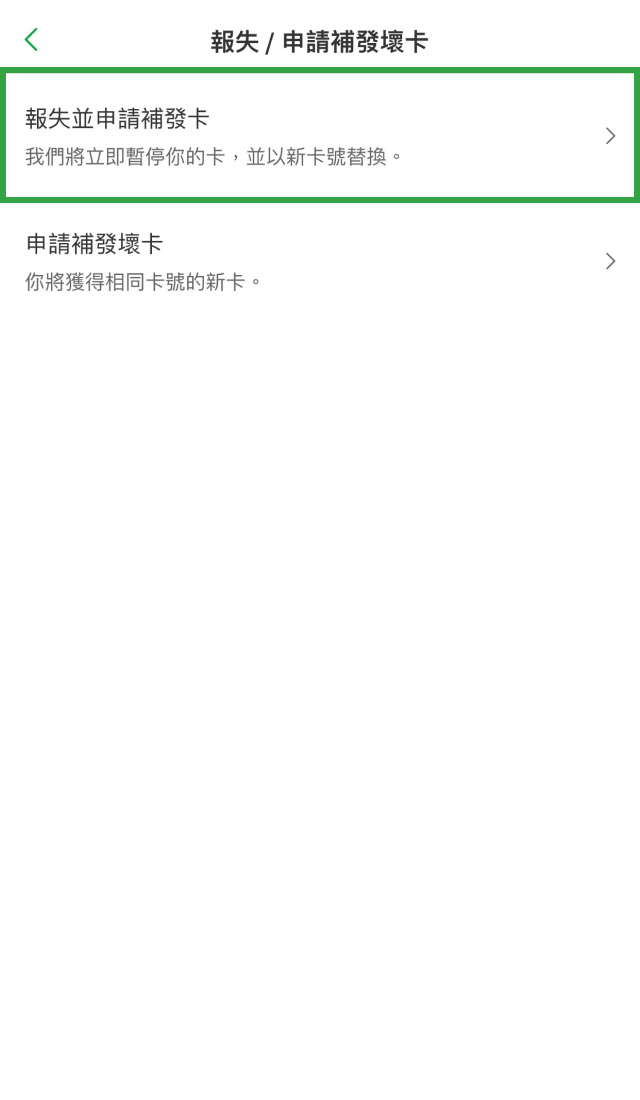Select 申請補發壞卡 row
The height and width of the screenshot is (1100, 640).
tap(318, 261)
